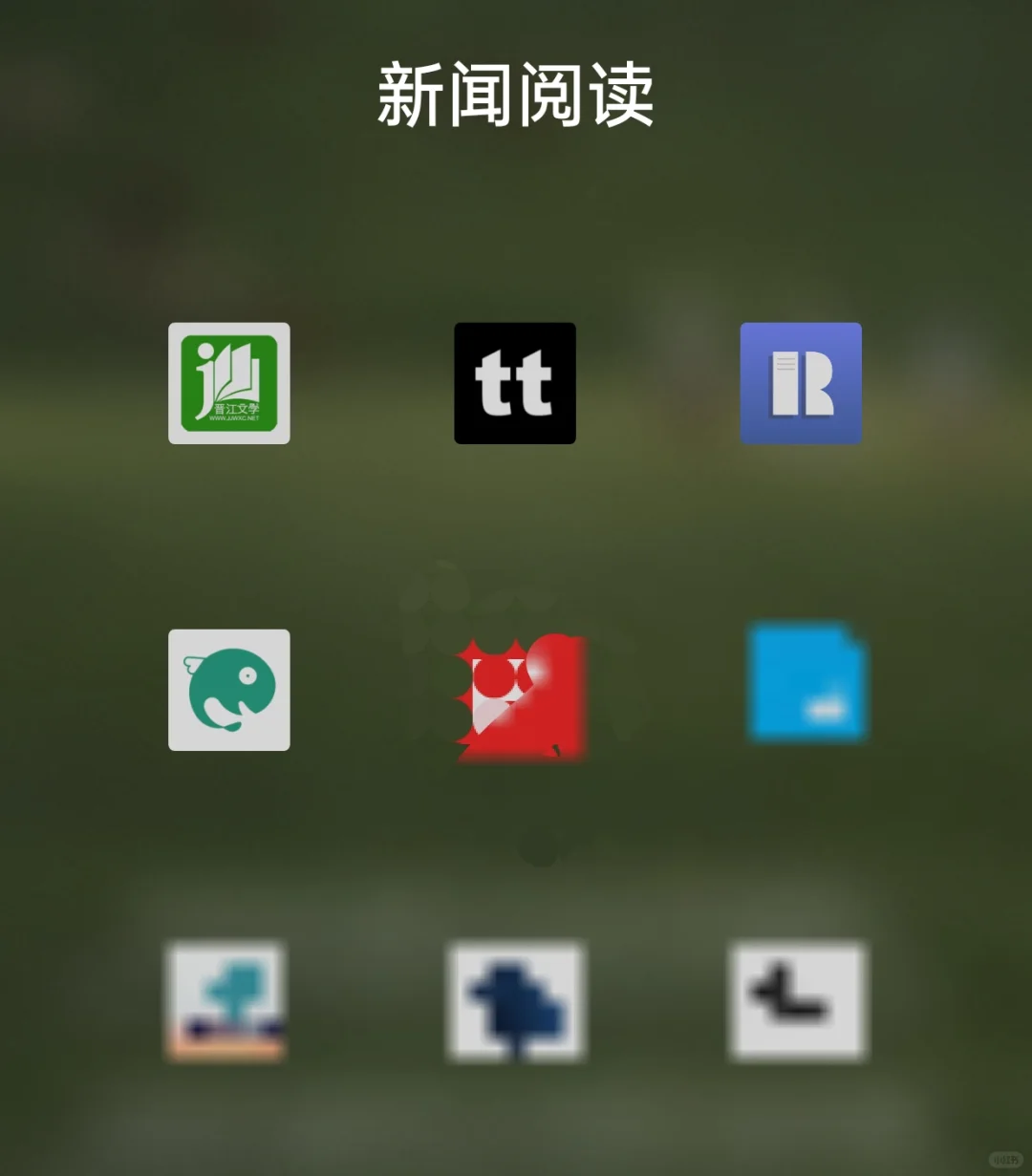1032x1176 pixels.
Task: Launch the blurred red app icon
Action: 521,697
